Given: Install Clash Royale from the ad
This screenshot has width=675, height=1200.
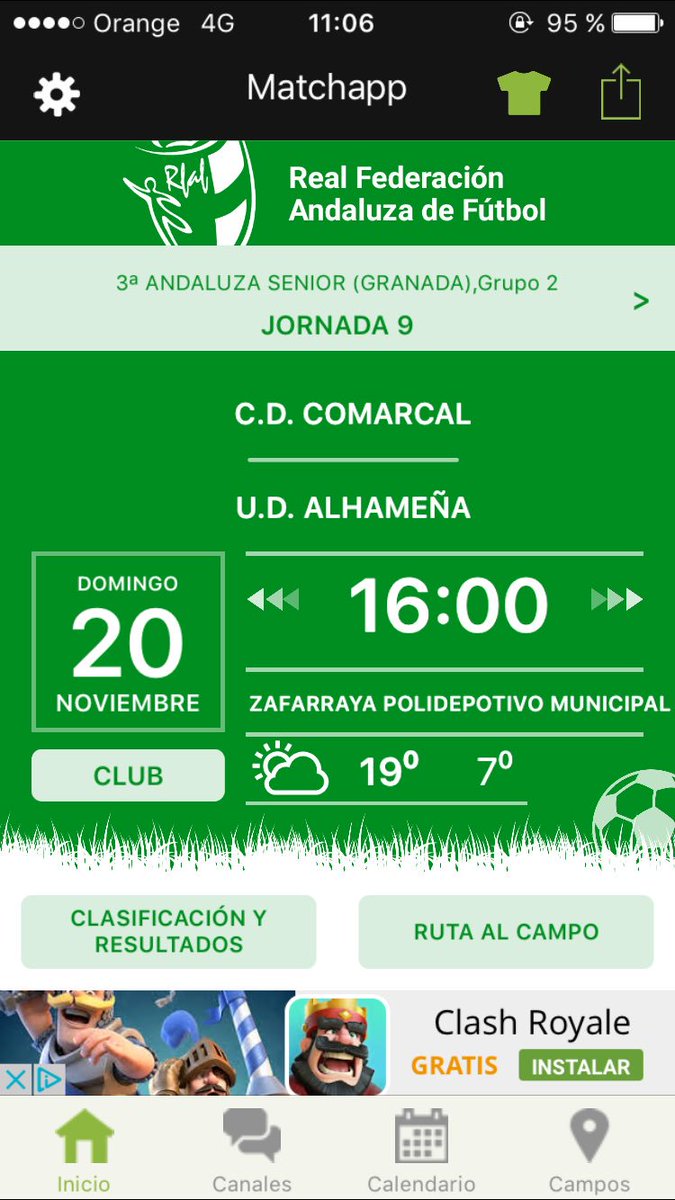Looking at the screenshot, I should 581,1066.
